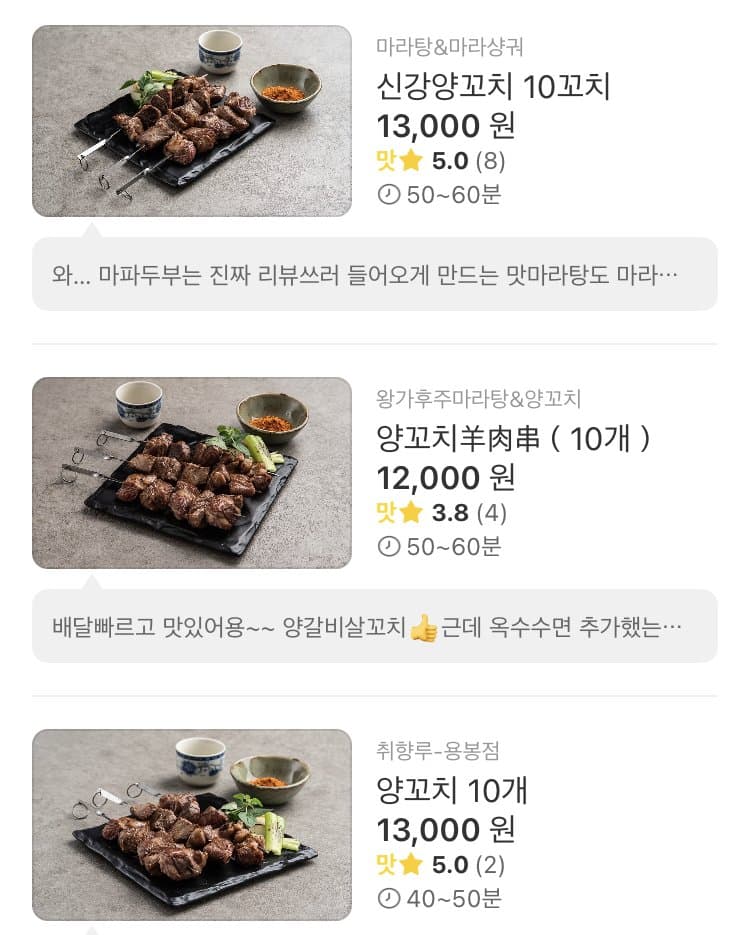
Task: Read the 배달빠르고 맛있어용 review bubble
Action: coord(374,626)
